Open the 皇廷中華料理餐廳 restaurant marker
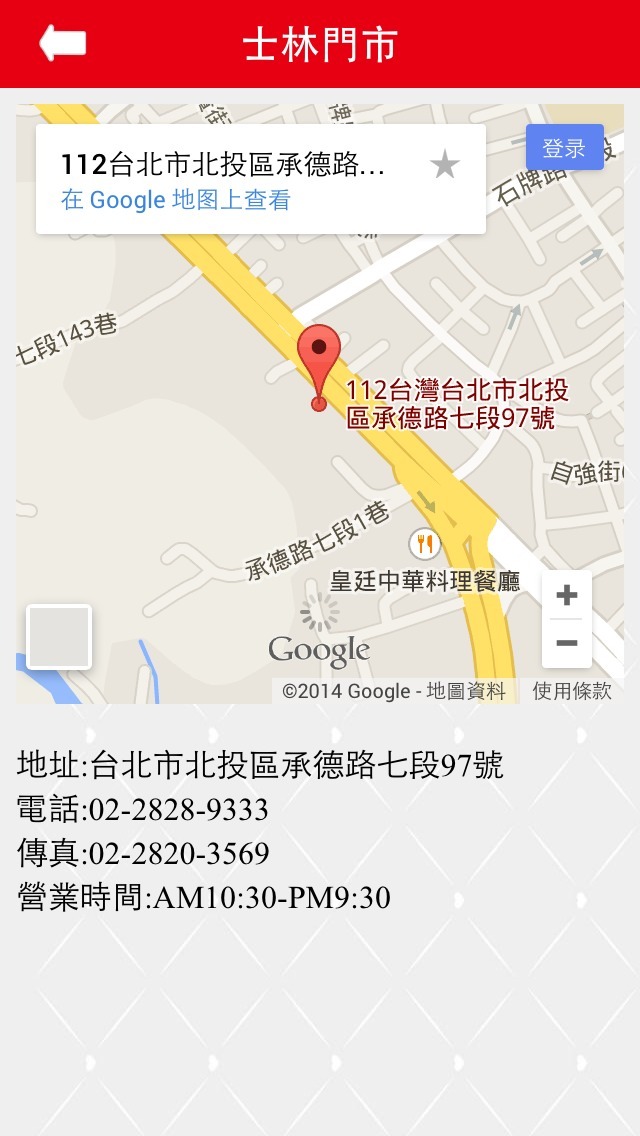This screenshot has height=1136, width=640. point(426,544)
